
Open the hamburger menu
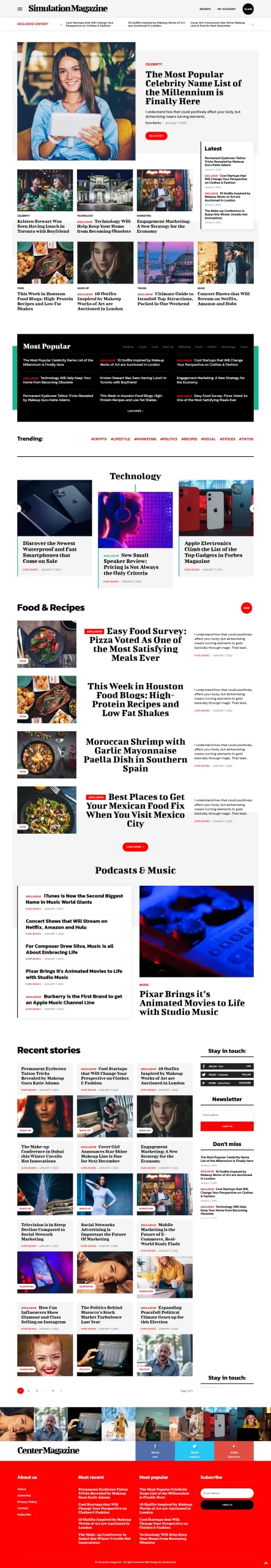(x=20, y=9)
